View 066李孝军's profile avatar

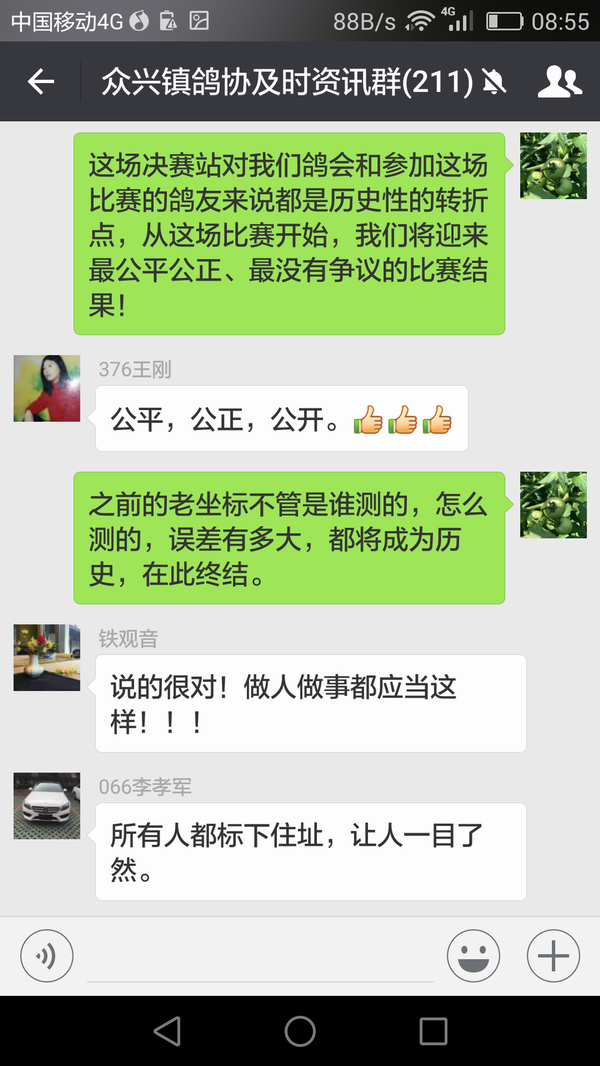click(46, 806)
